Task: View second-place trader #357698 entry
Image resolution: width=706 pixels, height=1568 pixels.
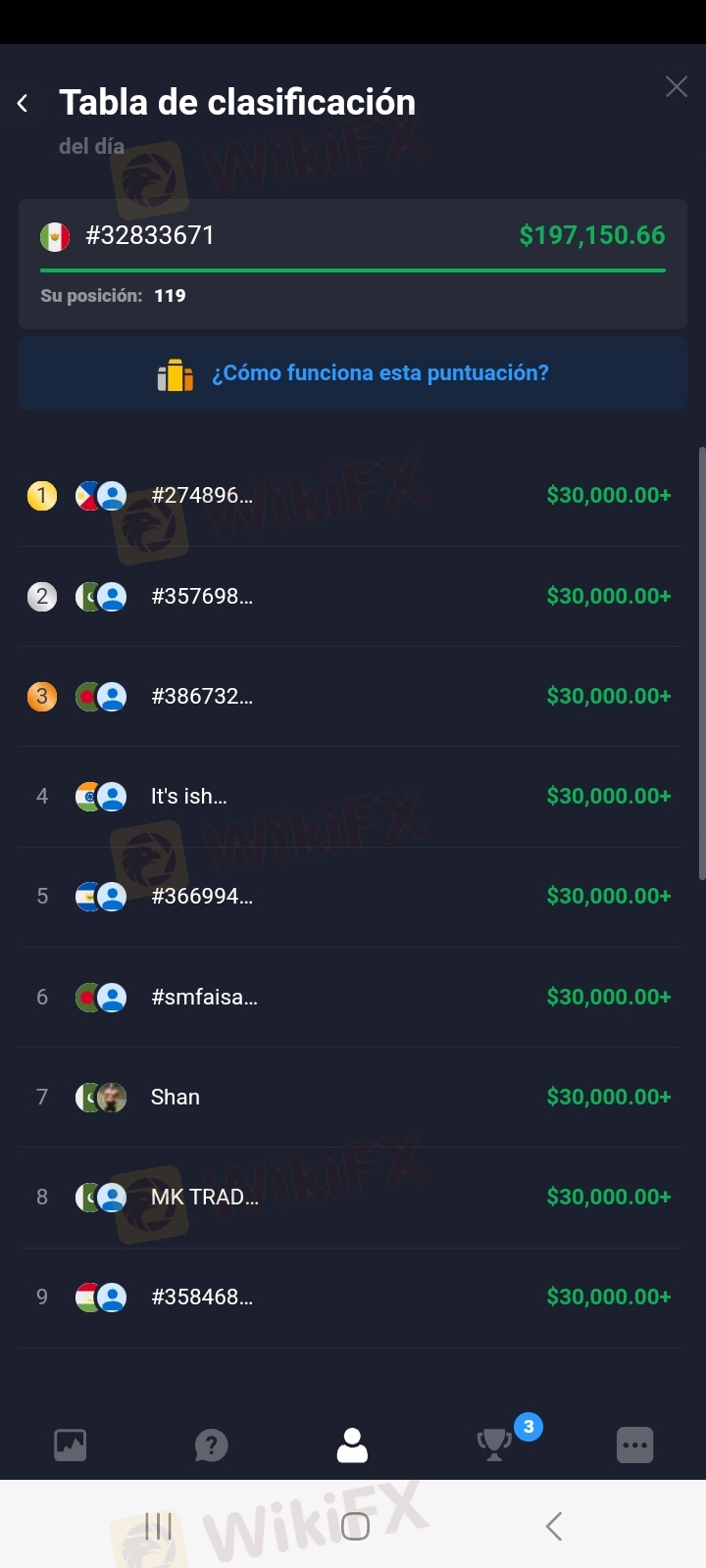Action: [349, 597]
